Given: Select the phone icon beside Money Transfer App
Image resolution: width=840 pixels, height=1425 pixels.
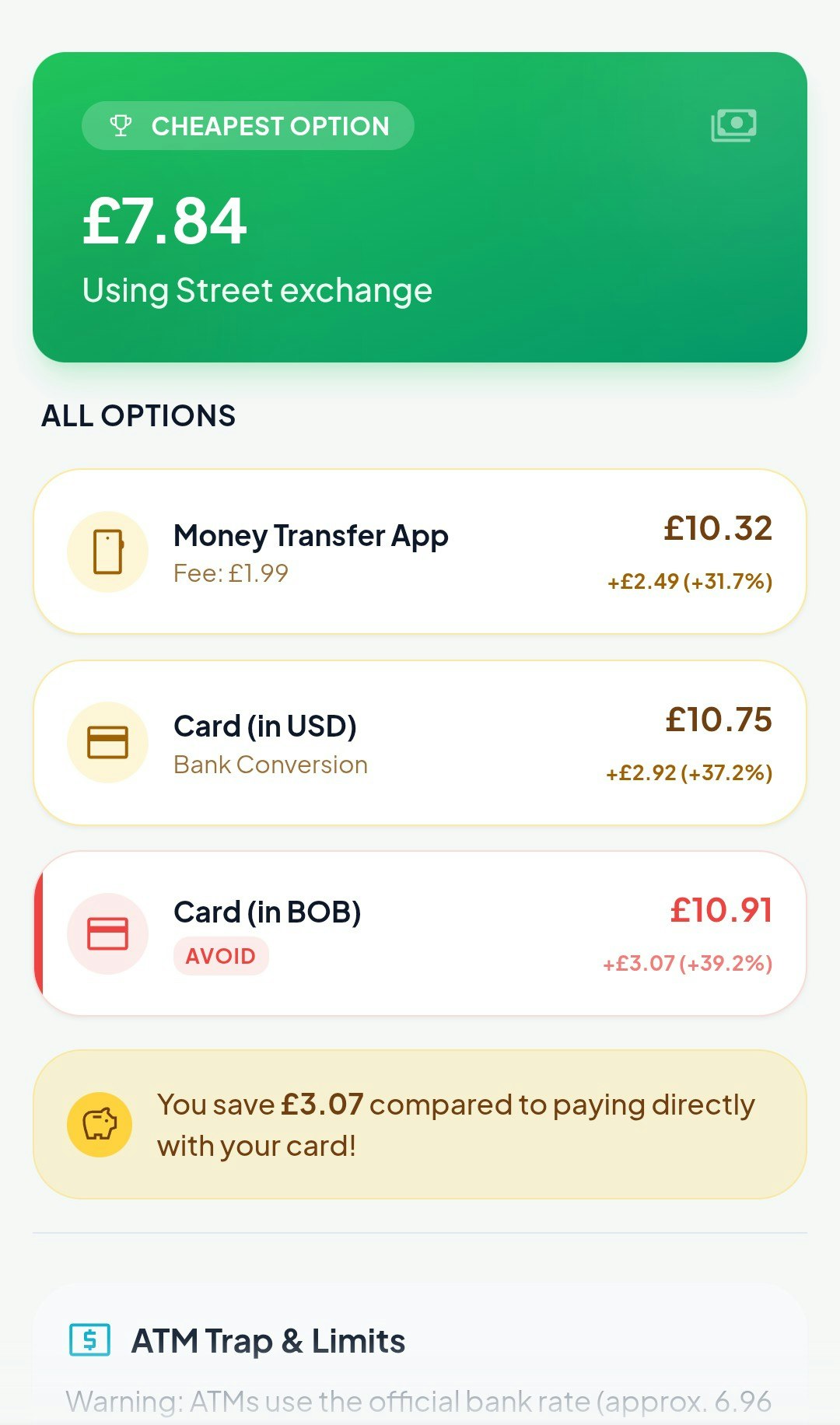Looking at the screenshot, I should (x=107, y=550).
